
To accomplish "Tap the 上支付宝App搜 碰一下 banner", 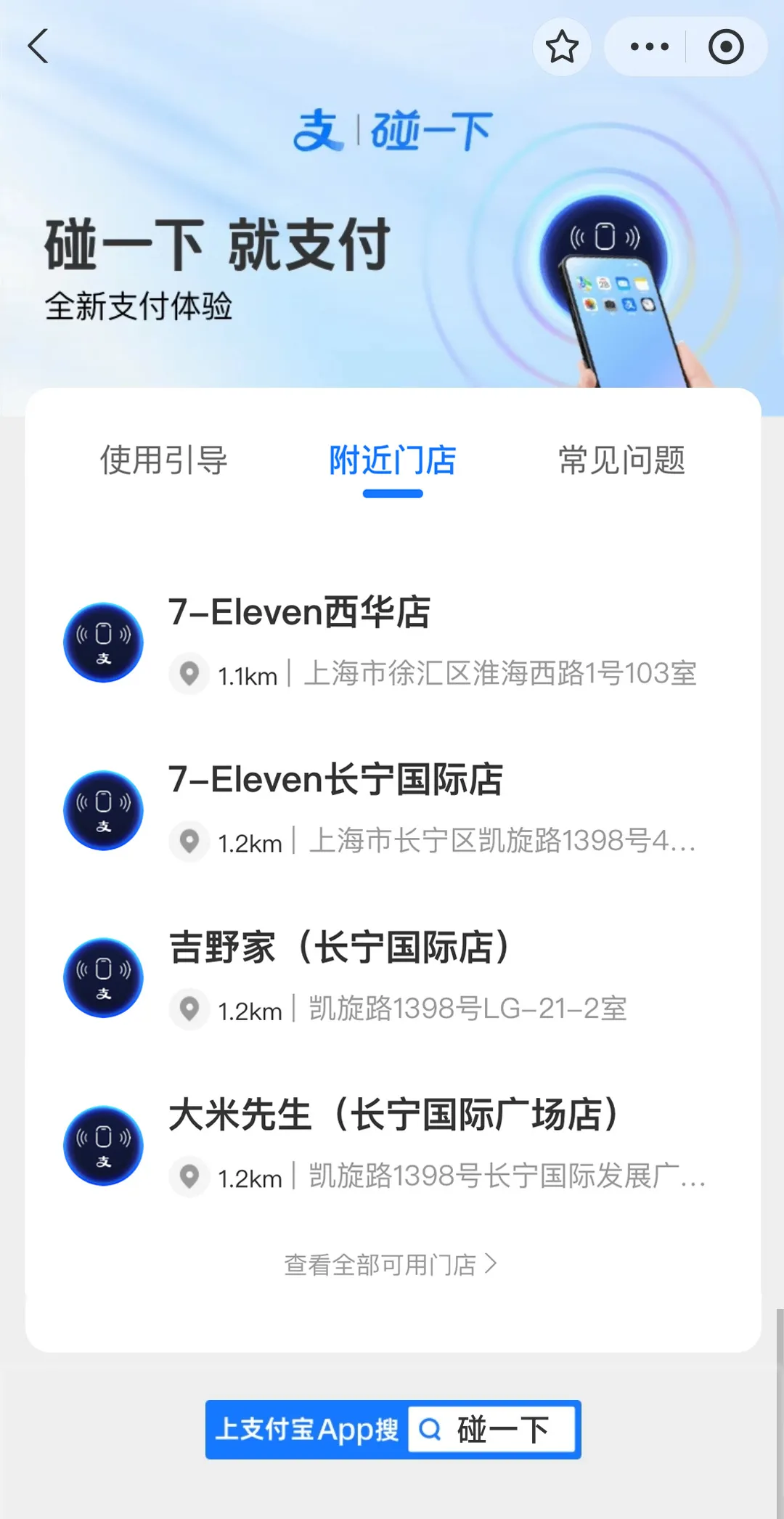I will (x=393, y=1429).
